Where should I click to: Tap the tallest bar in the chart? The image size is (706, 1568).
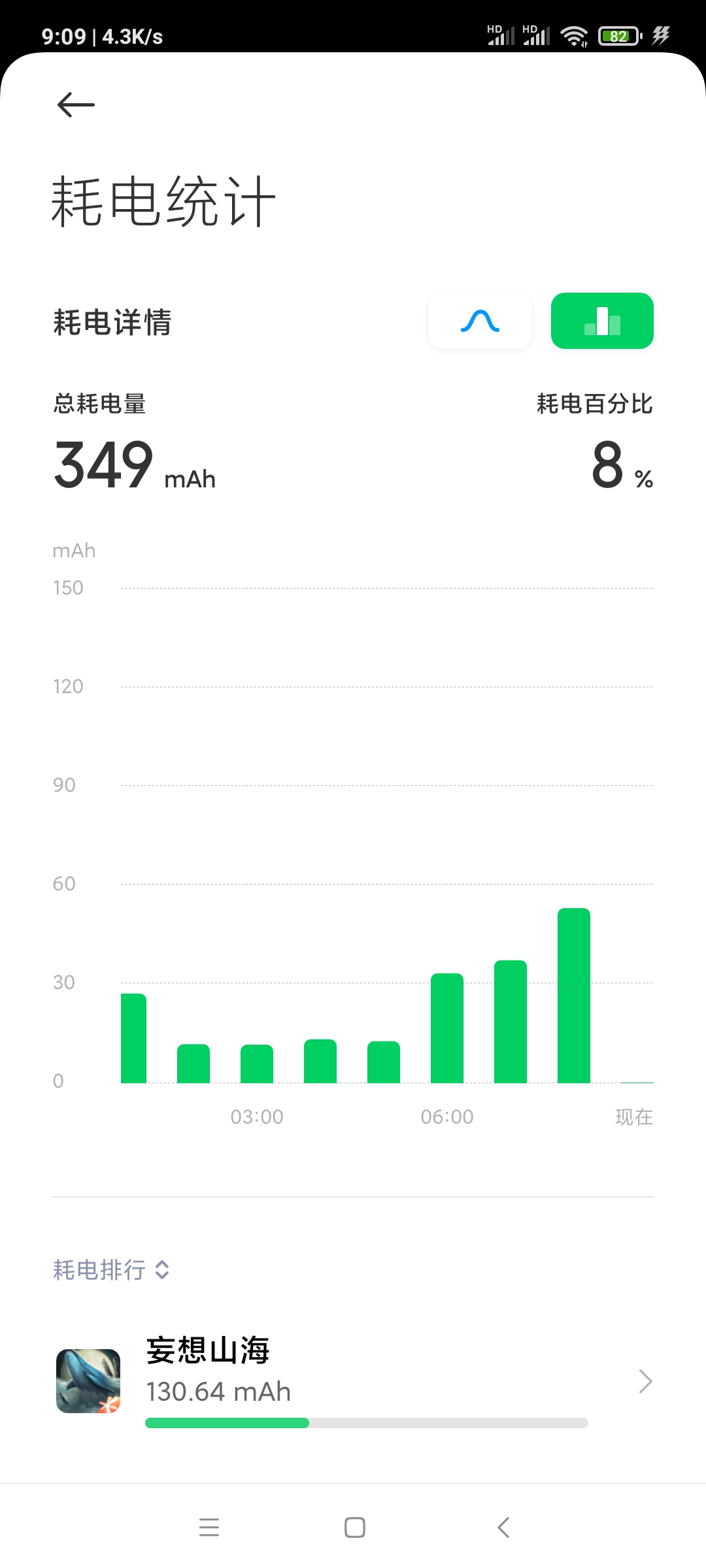click(574, 996)
